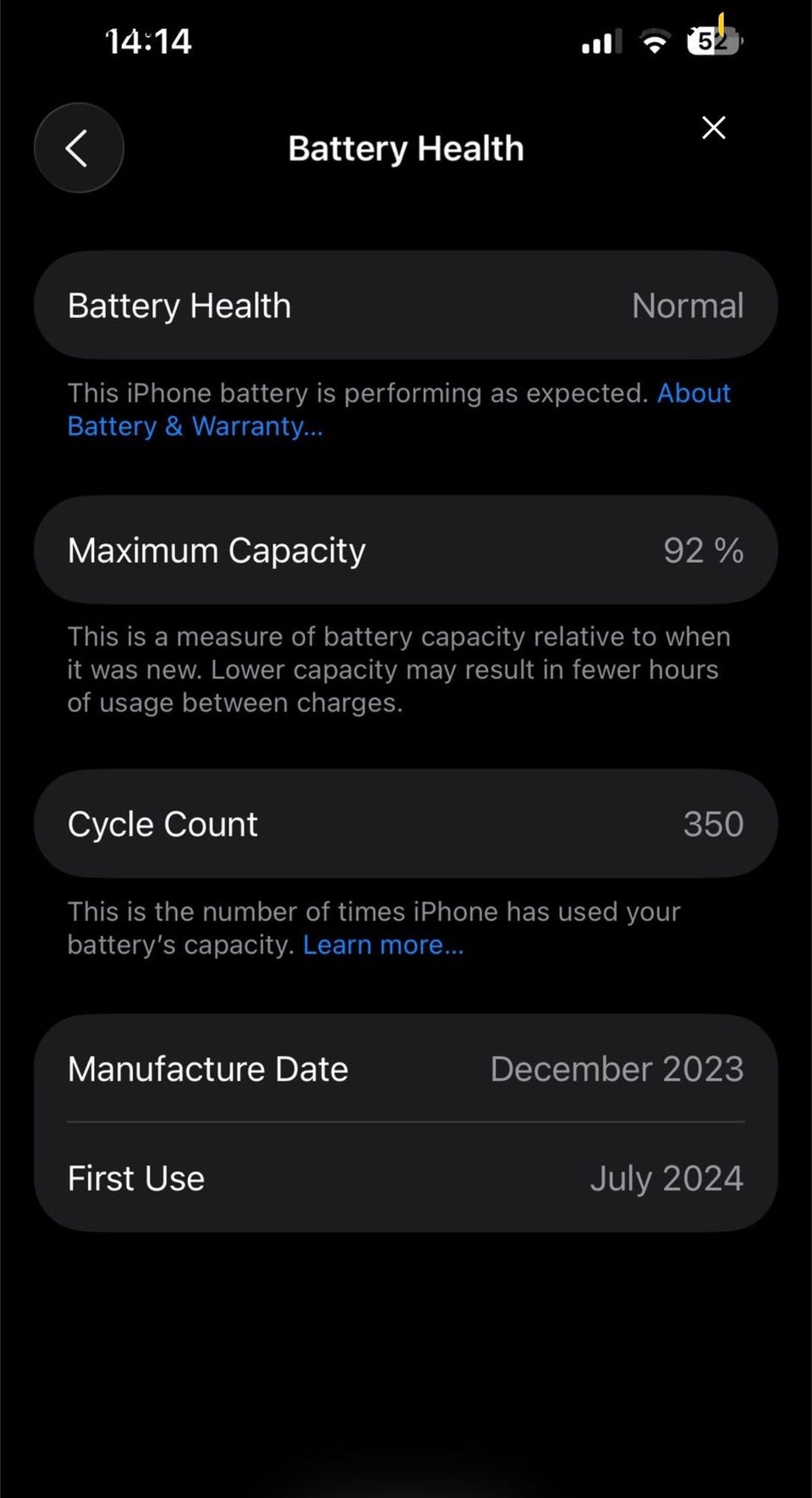
Task: Open About Battery & Warranty link
Action: point(195,426)
